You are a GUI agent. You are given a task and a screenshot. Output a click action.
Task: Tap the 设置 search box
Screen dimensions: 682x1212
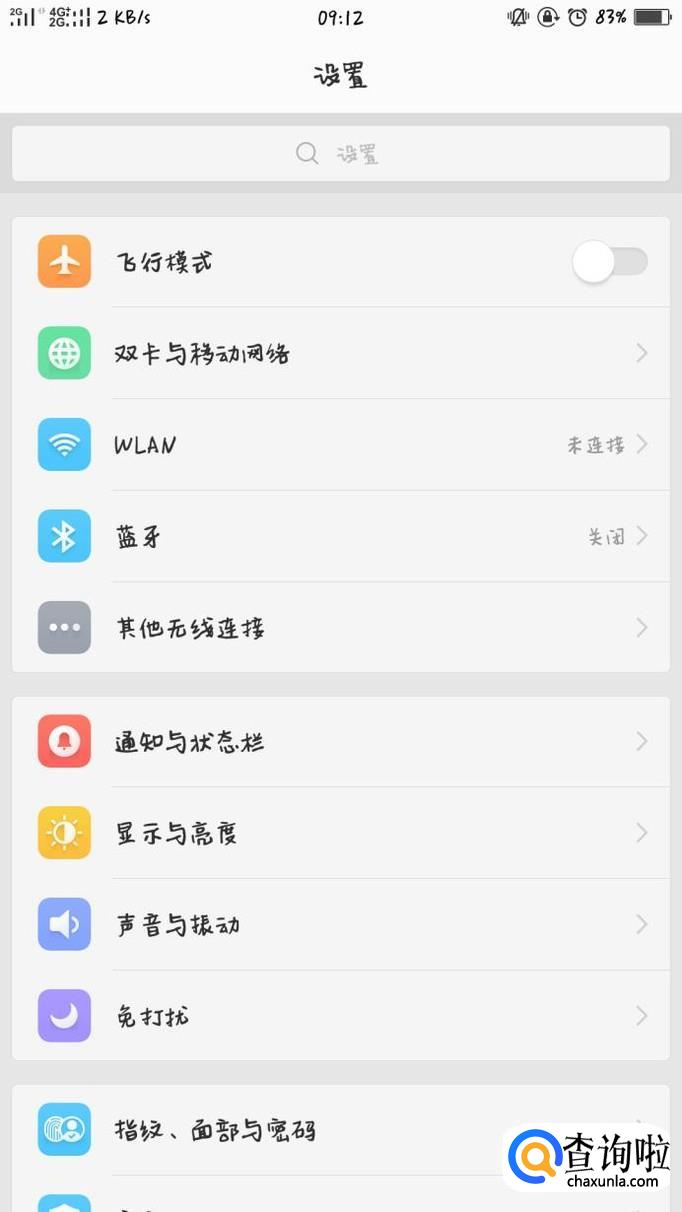[x=340, y=154]
